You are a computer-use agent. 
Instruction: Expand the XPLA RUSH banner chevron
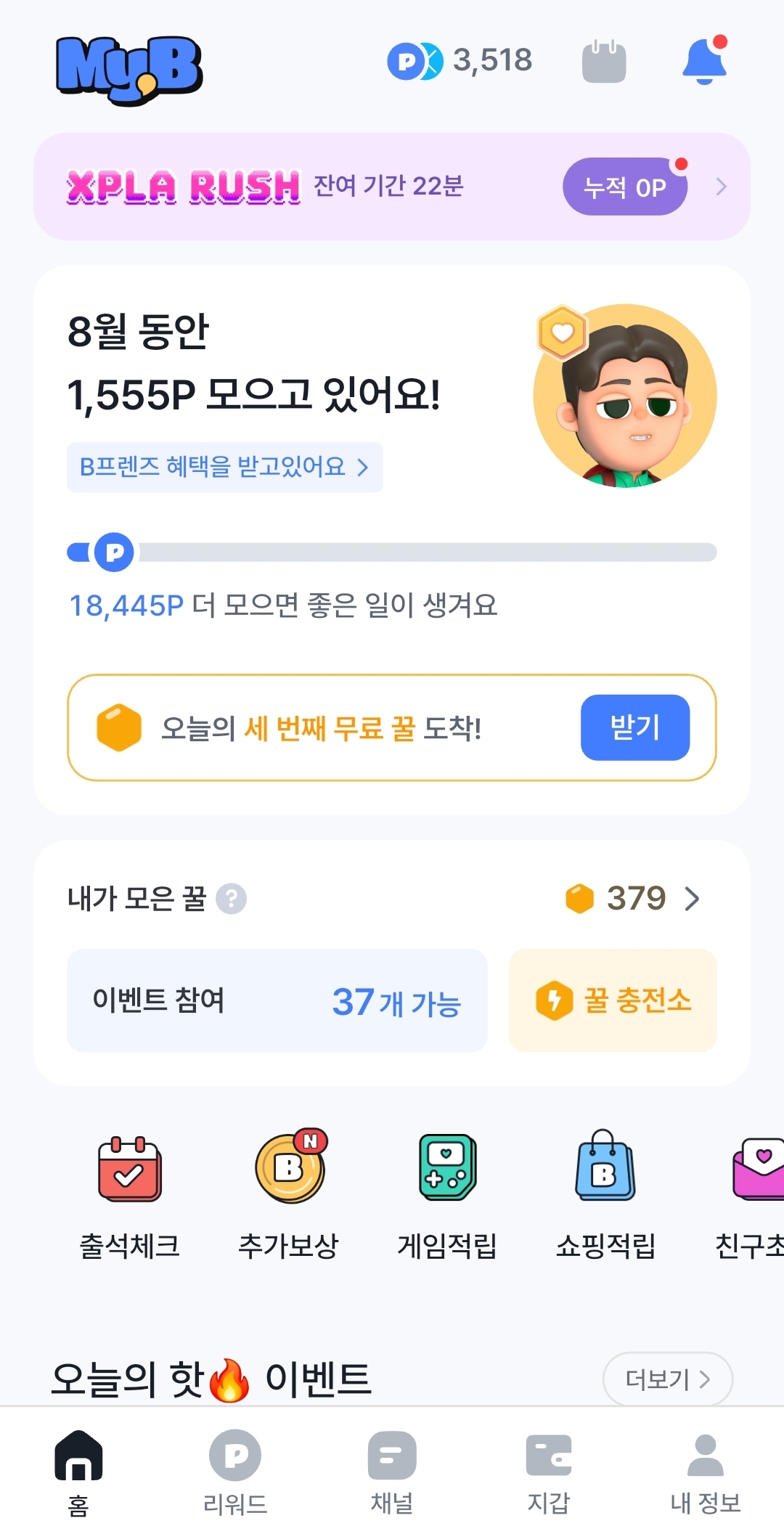tap(721, 187)
